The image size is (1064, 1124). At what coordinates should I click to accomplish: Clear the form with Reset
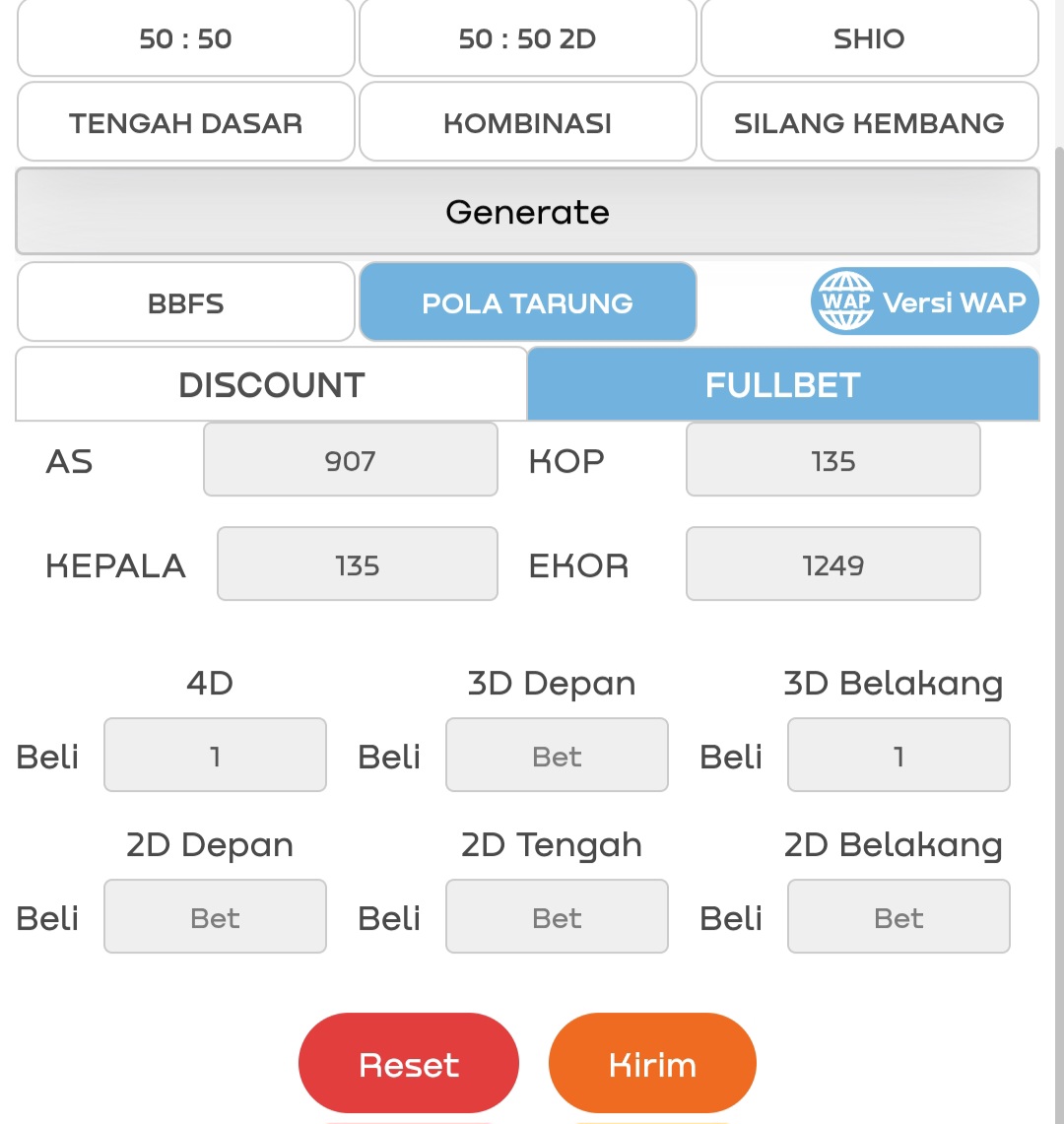[408, 1064]
